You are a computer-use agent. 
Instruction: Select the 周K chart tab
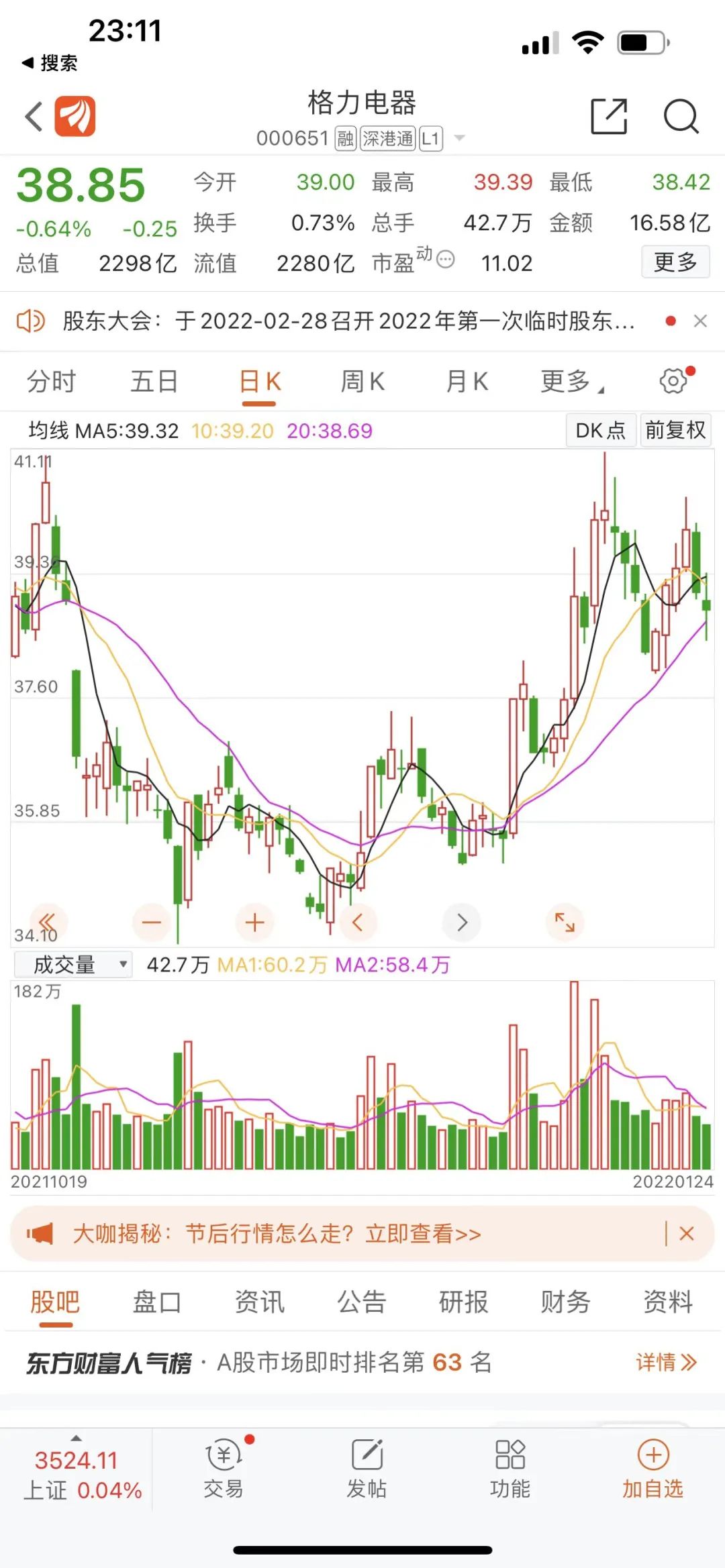click(x=362, y=382)
